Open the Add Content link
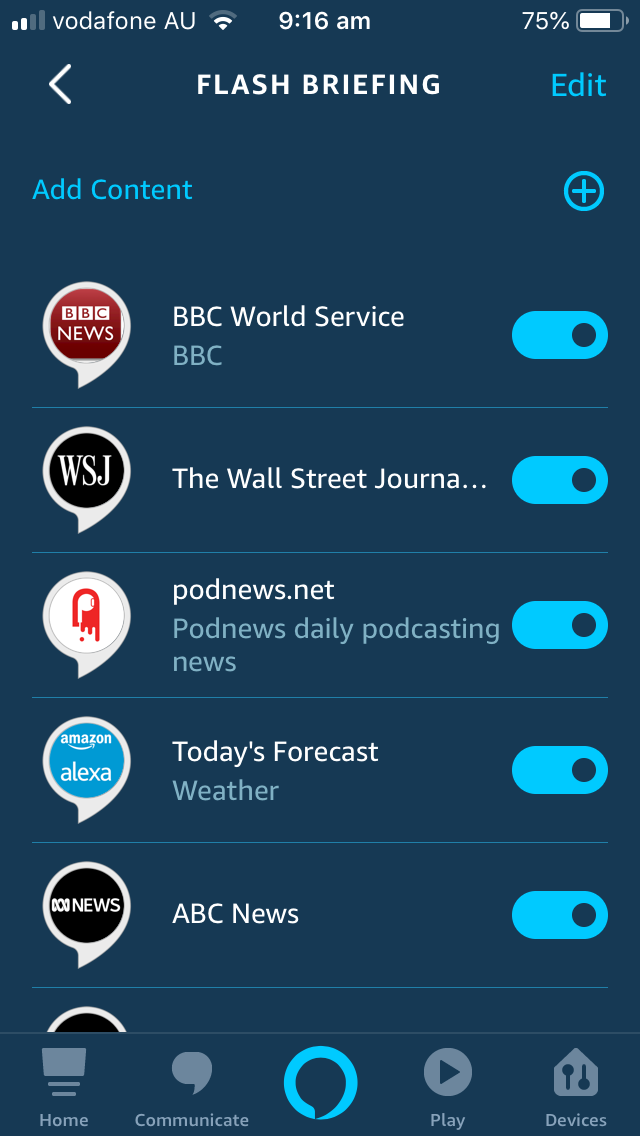Screen dimensions: 640x1136 [x=112, y=190]
